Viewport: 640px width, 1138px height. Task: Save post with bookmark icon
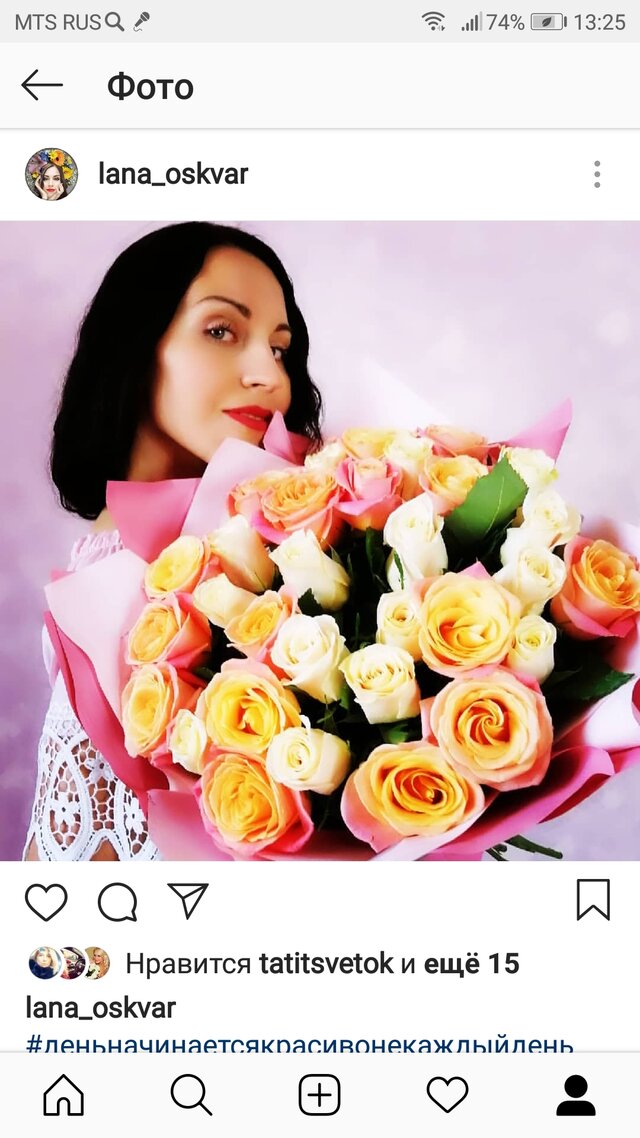(x=593, y=900)
